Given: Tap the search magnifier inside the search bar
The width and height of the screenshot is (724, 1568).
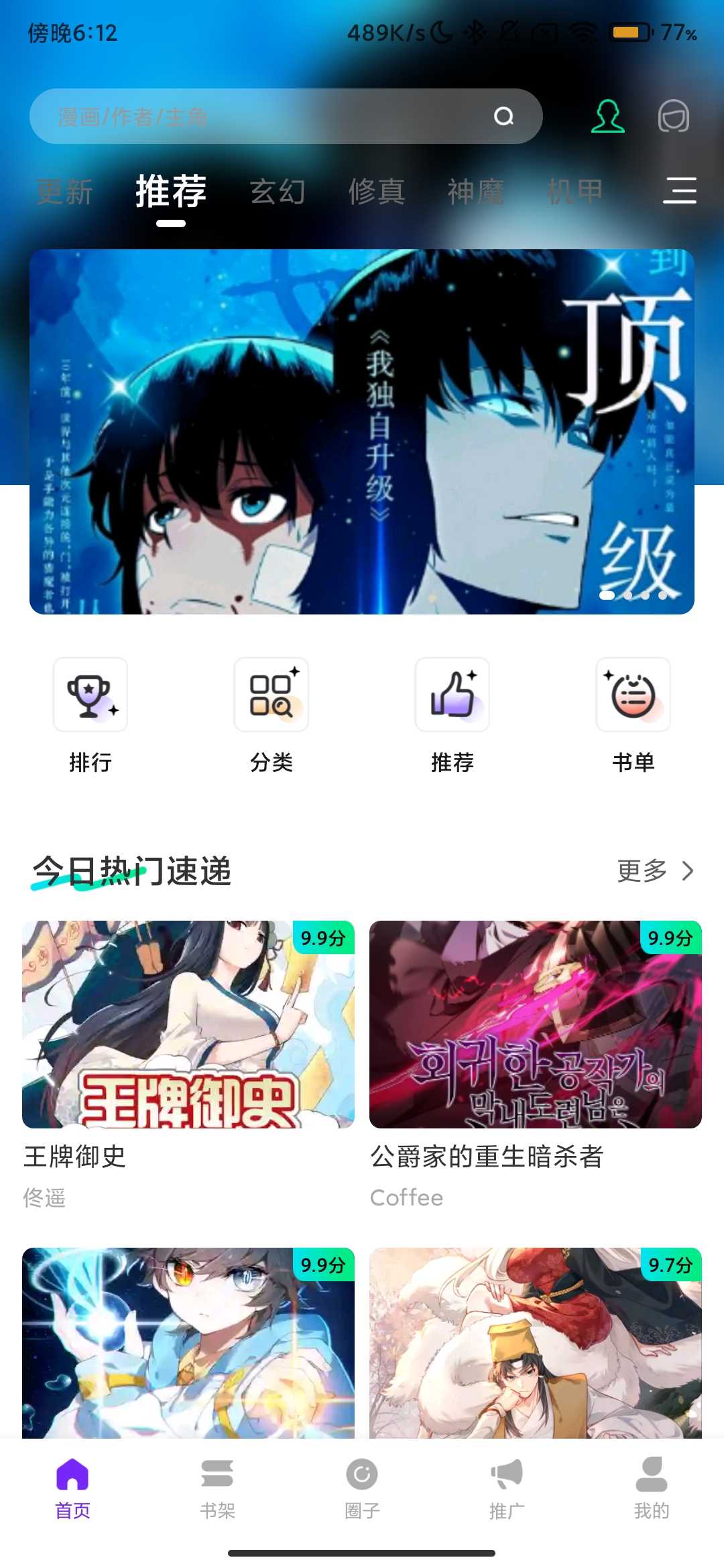Looking at the screenshot, I should coord(504,115).
